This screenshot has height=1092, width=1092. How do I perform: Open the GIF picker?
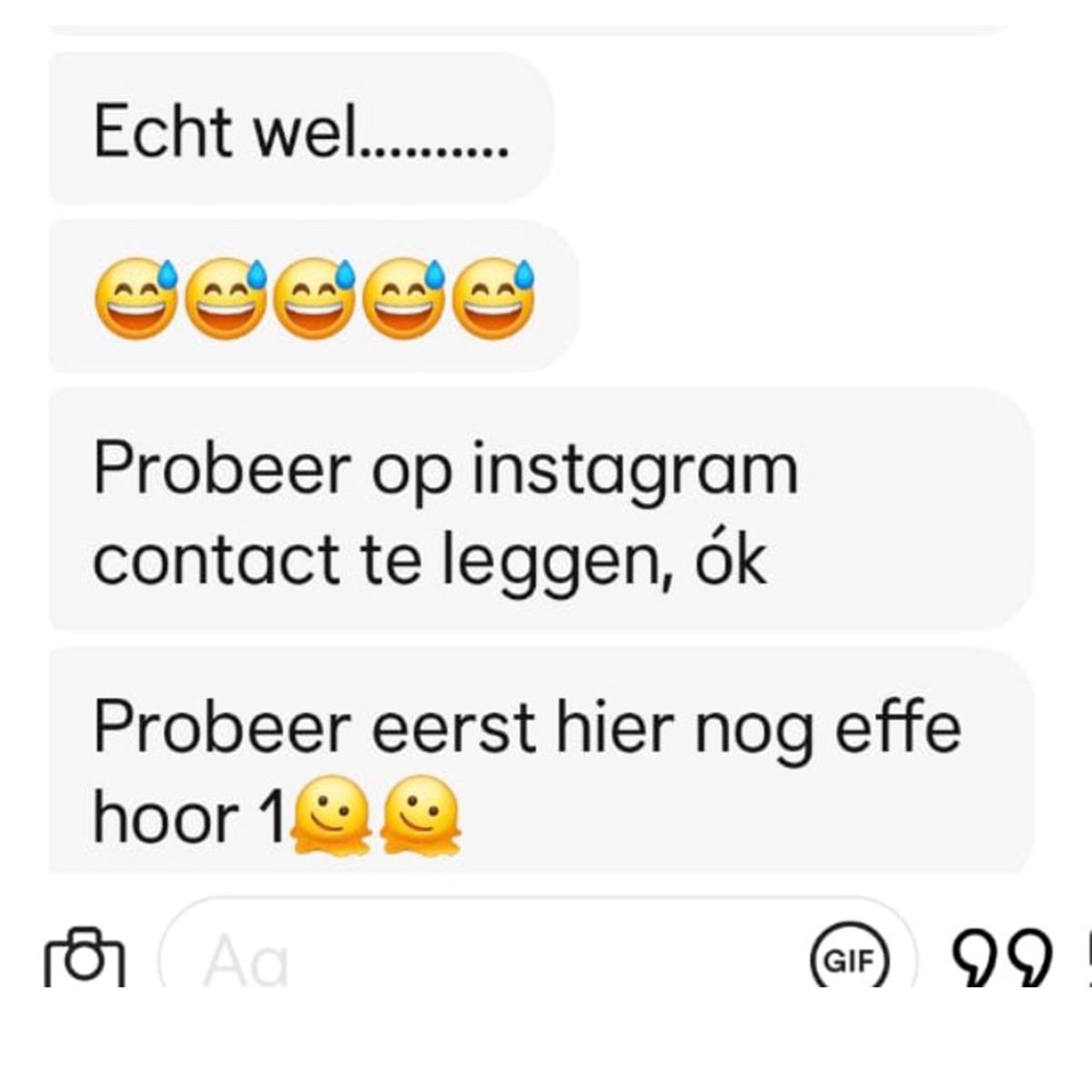click(850, 961)
